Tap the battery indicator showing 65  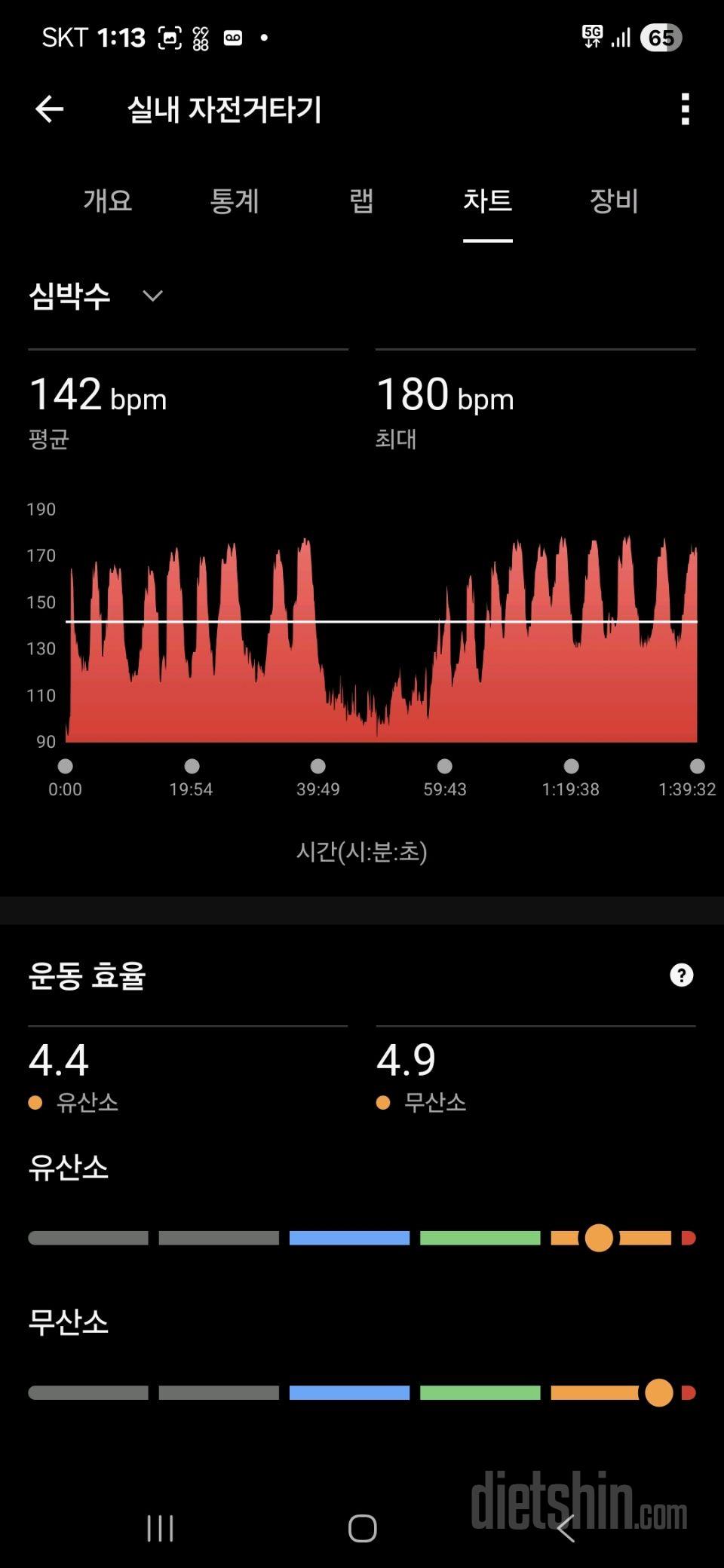point(661,38)
